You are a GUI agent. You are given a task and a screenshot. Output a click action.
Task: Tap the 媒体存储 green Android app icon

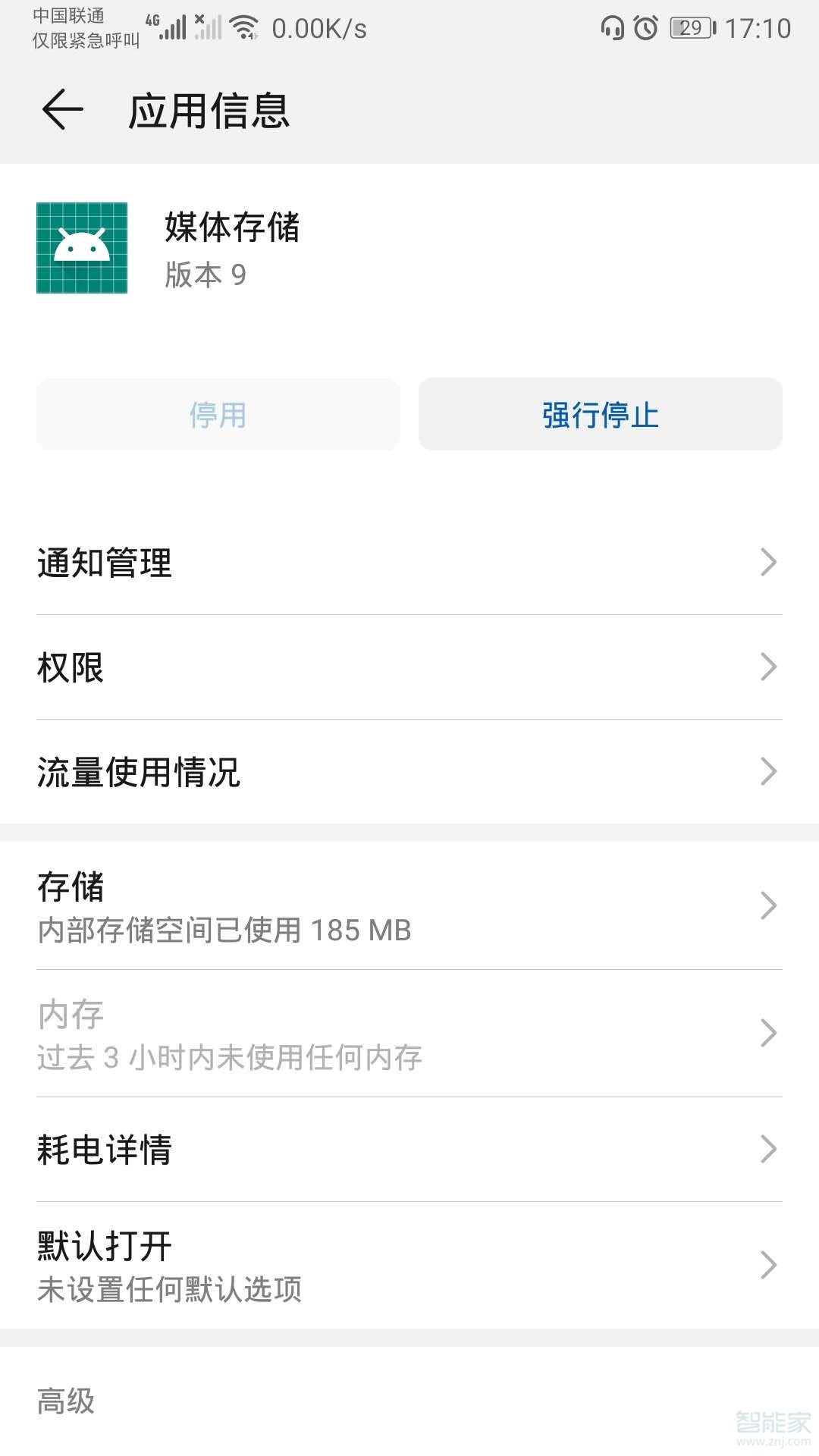click(x=80, y=247)
